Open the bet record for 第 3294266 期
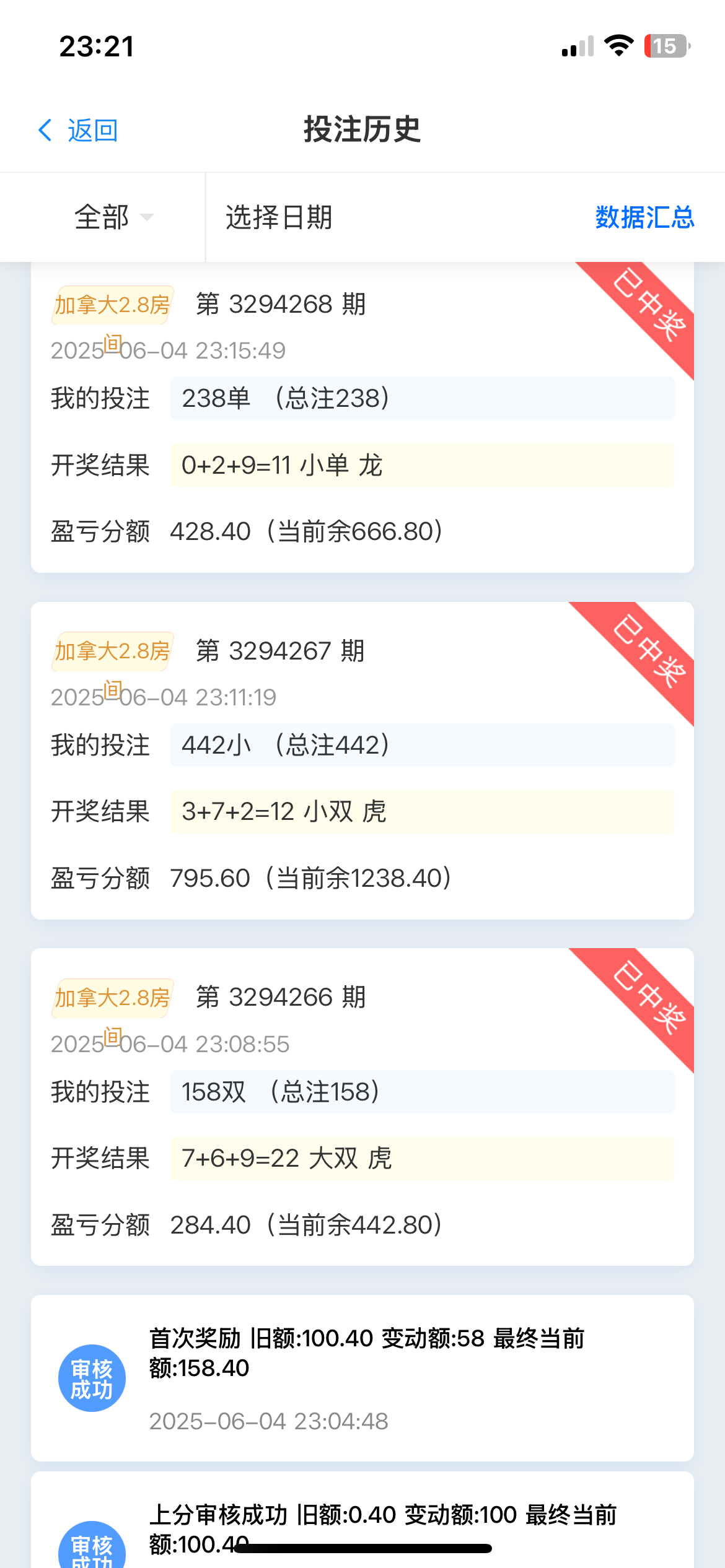 coord(362,1107)
